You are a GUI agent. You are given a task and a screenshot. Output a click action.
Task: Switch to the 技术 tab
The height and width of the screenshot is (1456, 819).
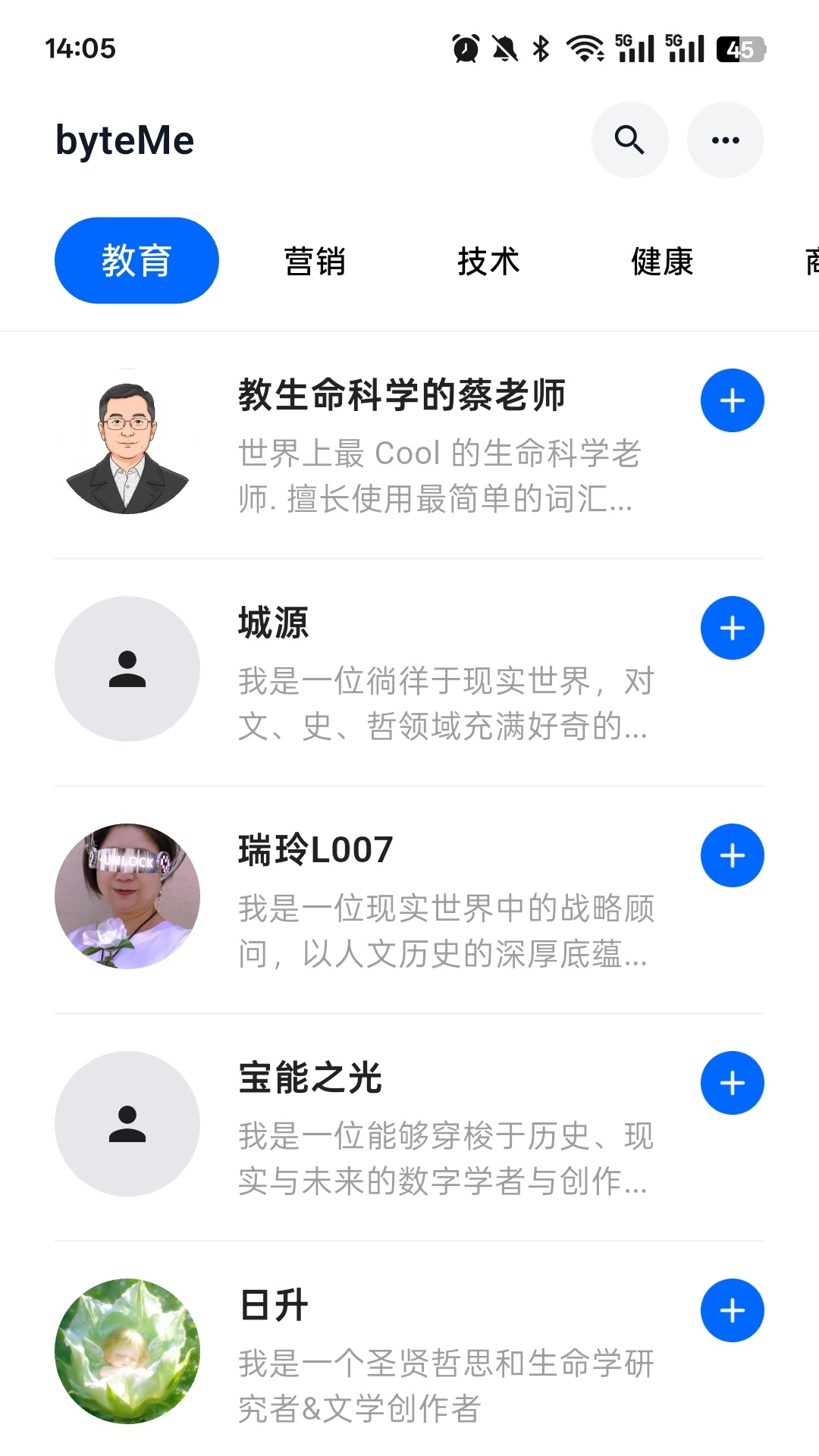pos(489,261)
